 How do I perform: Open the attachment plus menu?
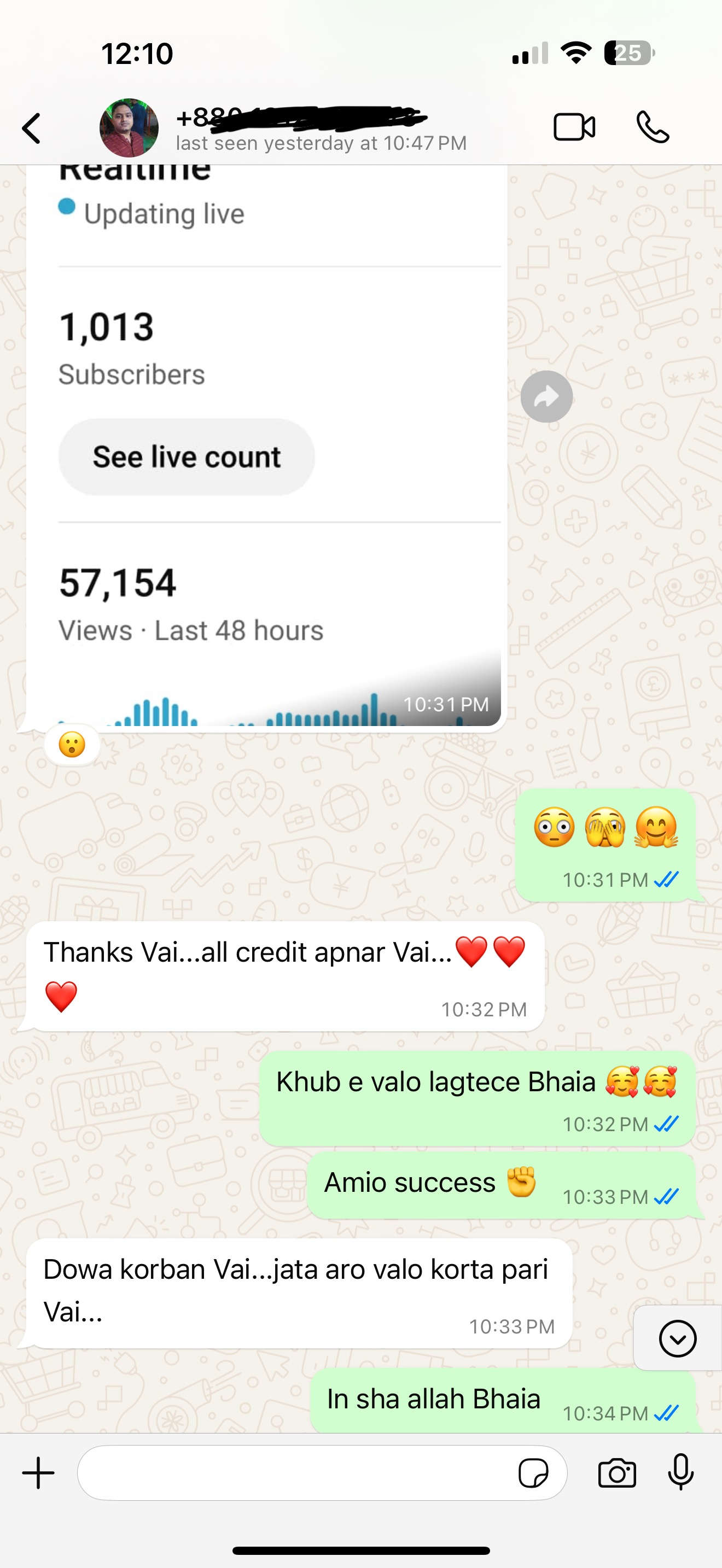[38, 1473]
